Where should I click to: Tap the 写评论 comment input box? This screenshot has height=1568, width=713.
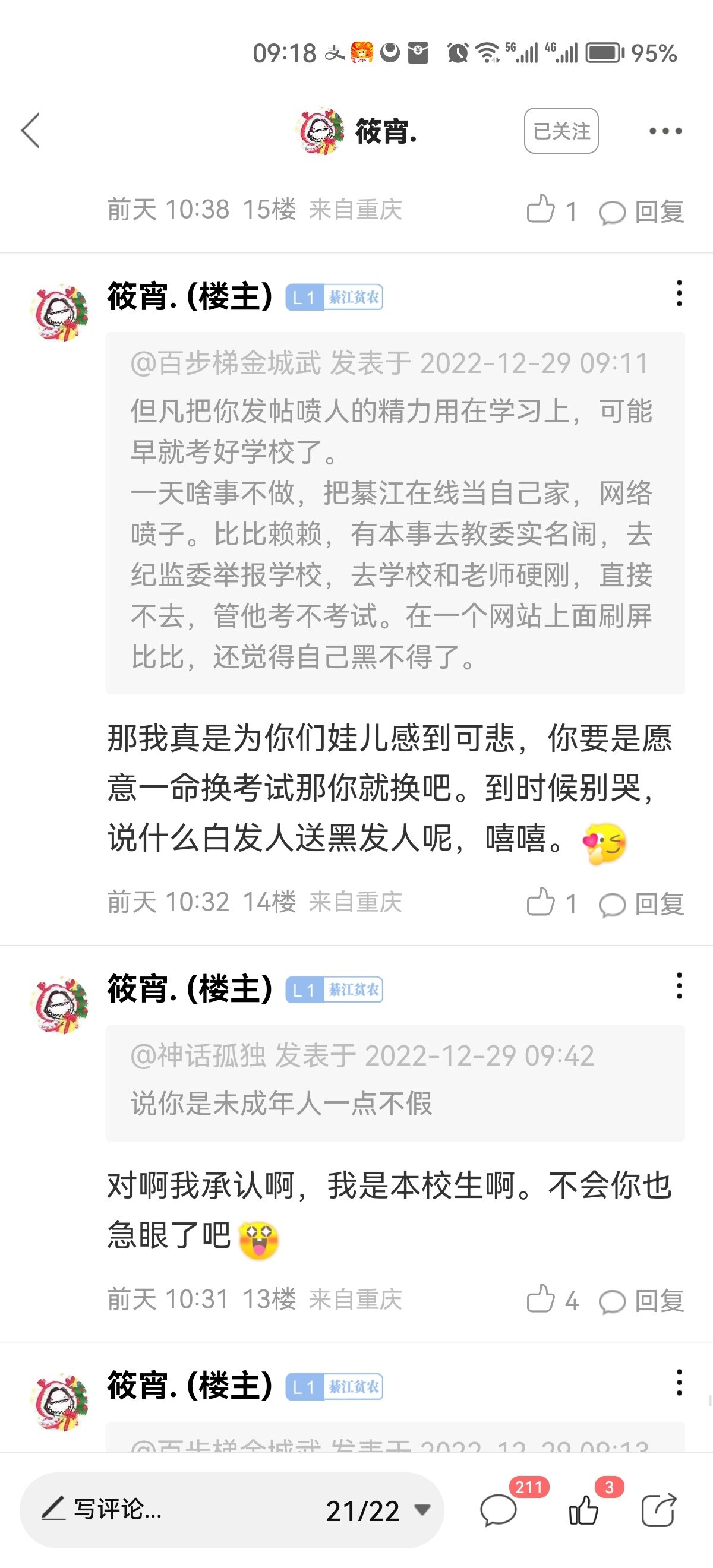tap(158, 1510)
